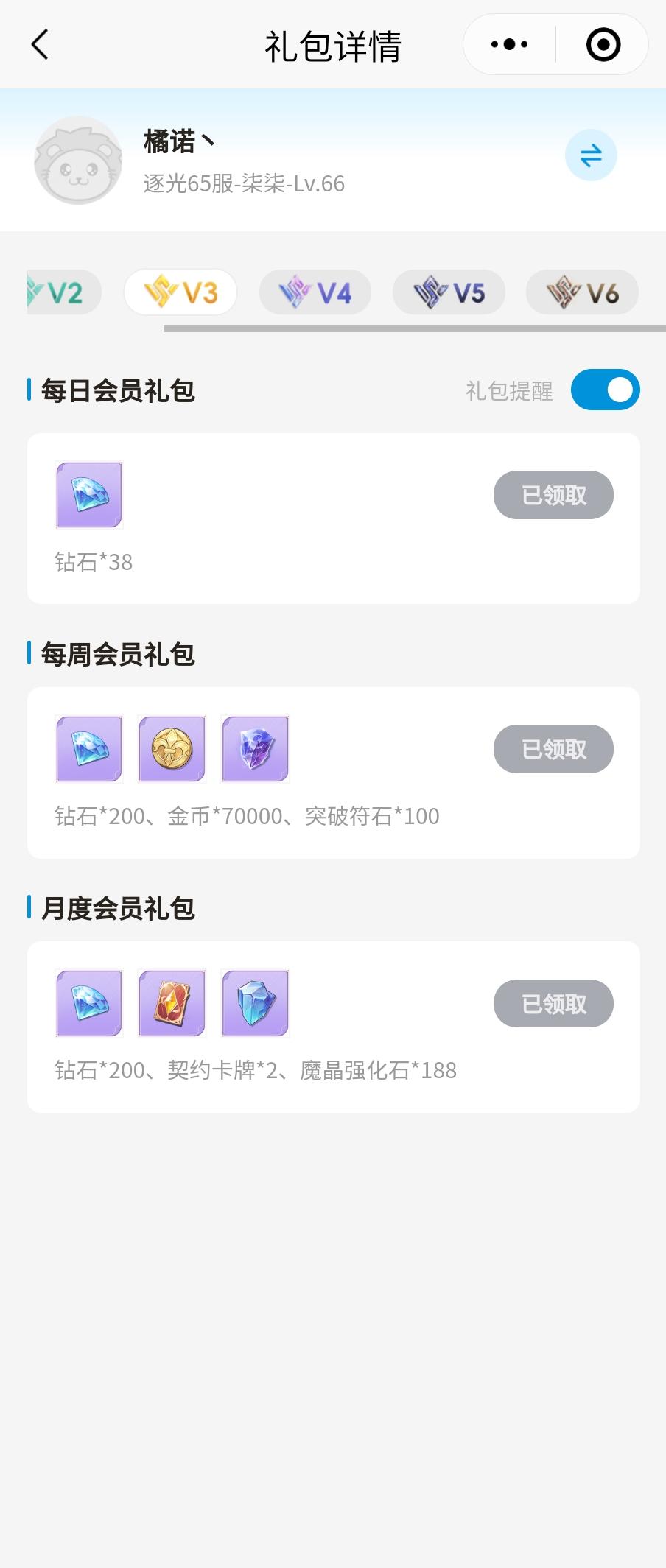Switch game character with swap icon
Screen dimensions: 666x1568
click(590, 155)
